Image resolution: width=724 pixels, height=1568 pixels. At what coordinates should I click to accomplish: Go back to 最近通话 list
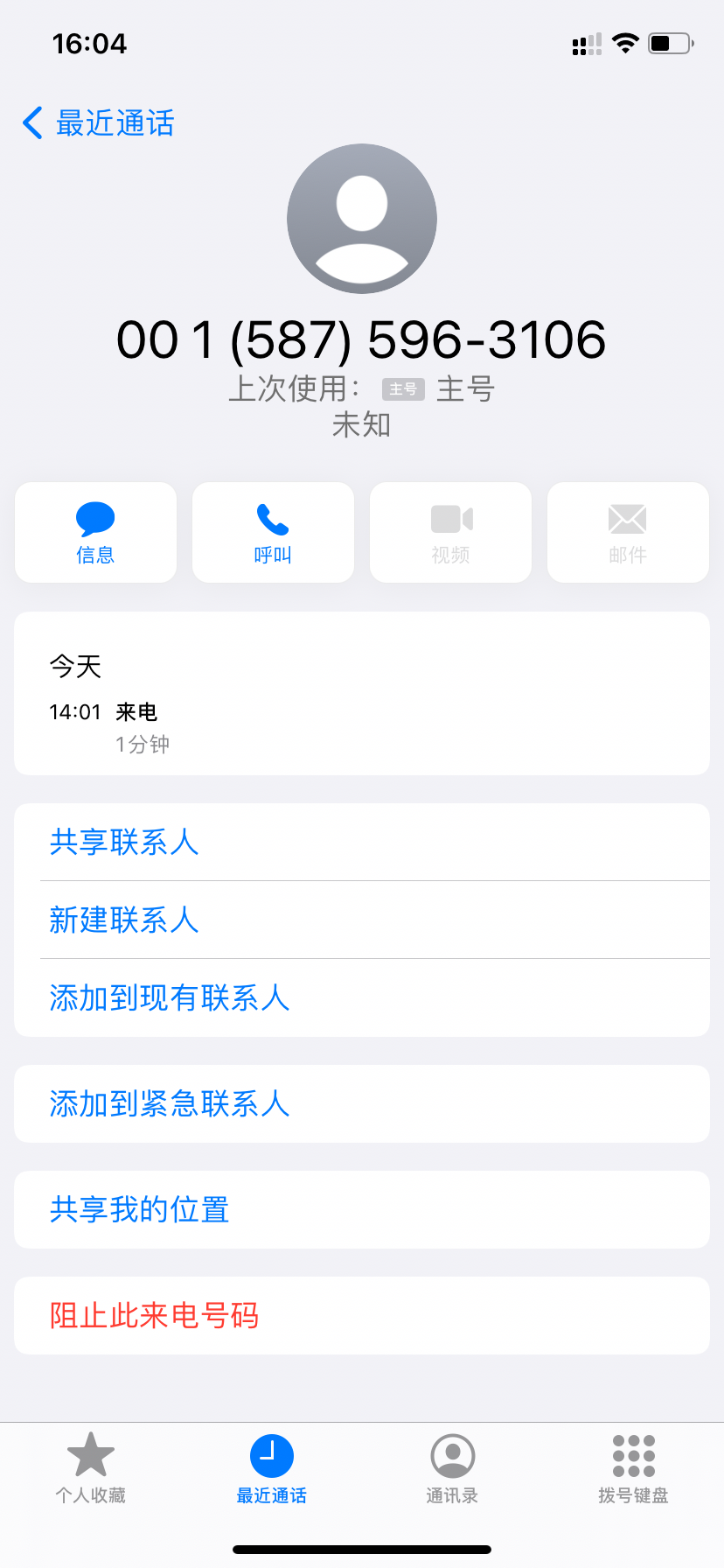pos(98,123)
